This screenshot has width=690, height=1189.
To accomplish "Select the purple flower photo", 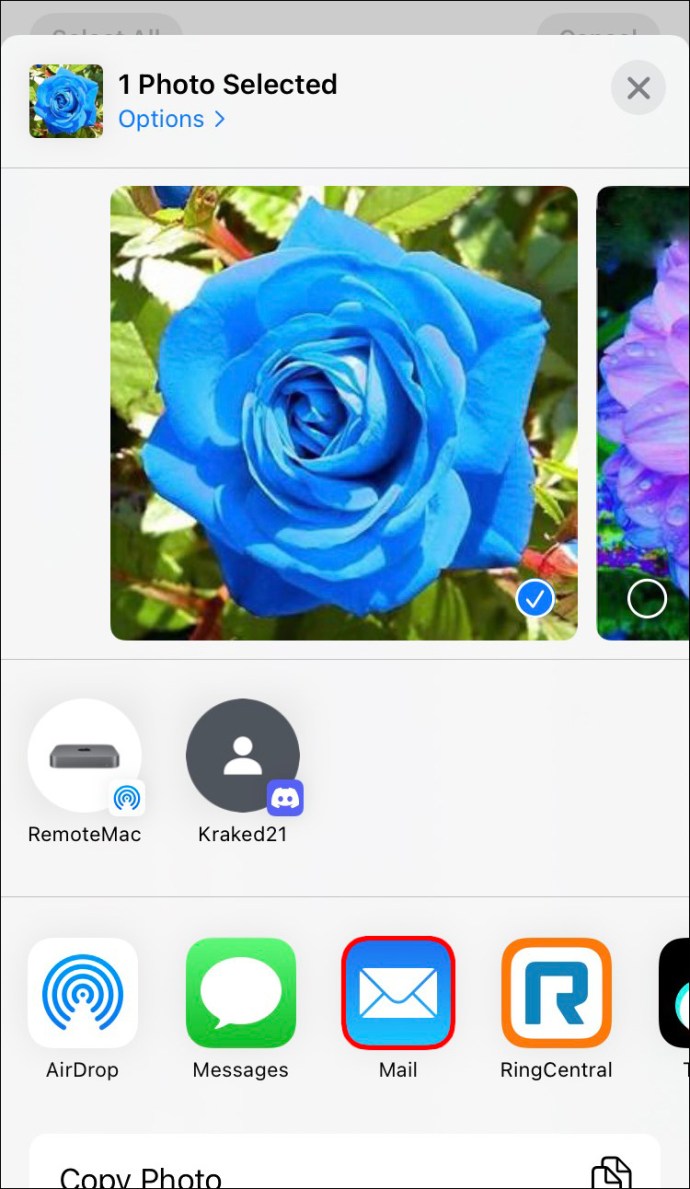I will (x=646, y=599).
